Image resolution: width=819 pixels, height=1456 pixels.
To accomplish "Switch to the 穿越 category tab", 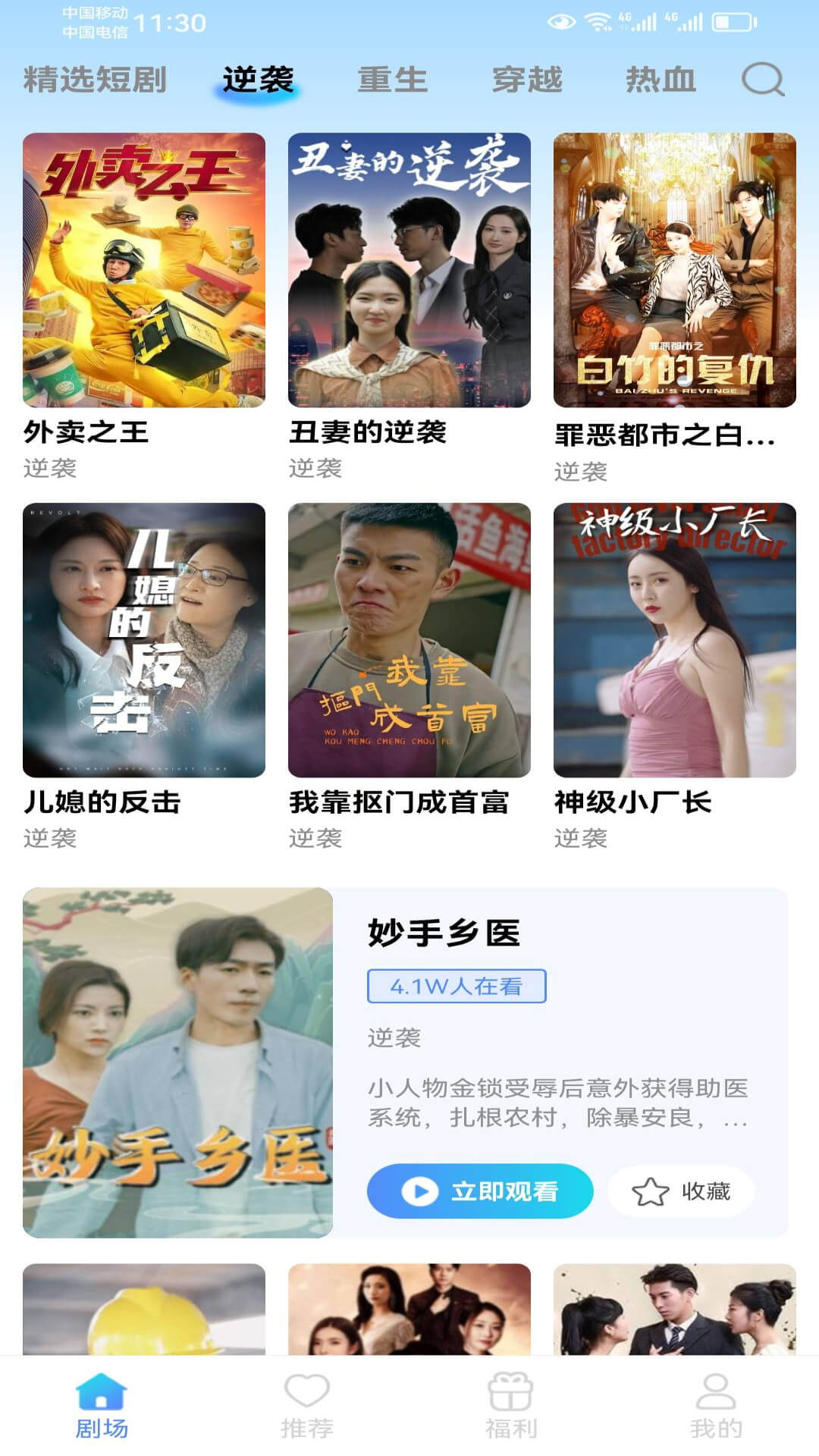I will tap(527, 80).
